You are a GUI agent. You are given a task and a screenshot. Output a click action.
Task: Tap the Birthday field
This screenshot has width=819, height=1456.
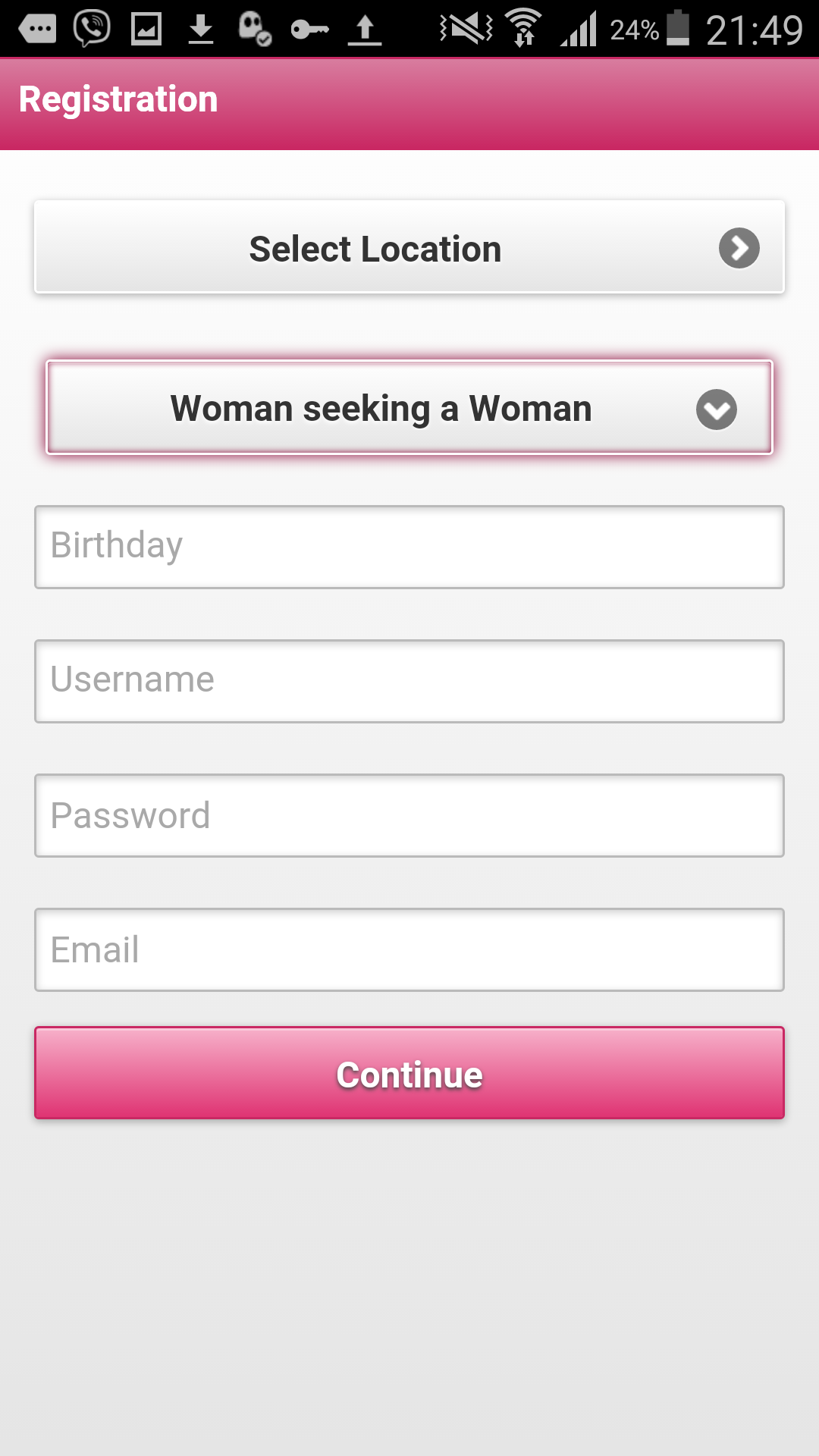point(409,547)
